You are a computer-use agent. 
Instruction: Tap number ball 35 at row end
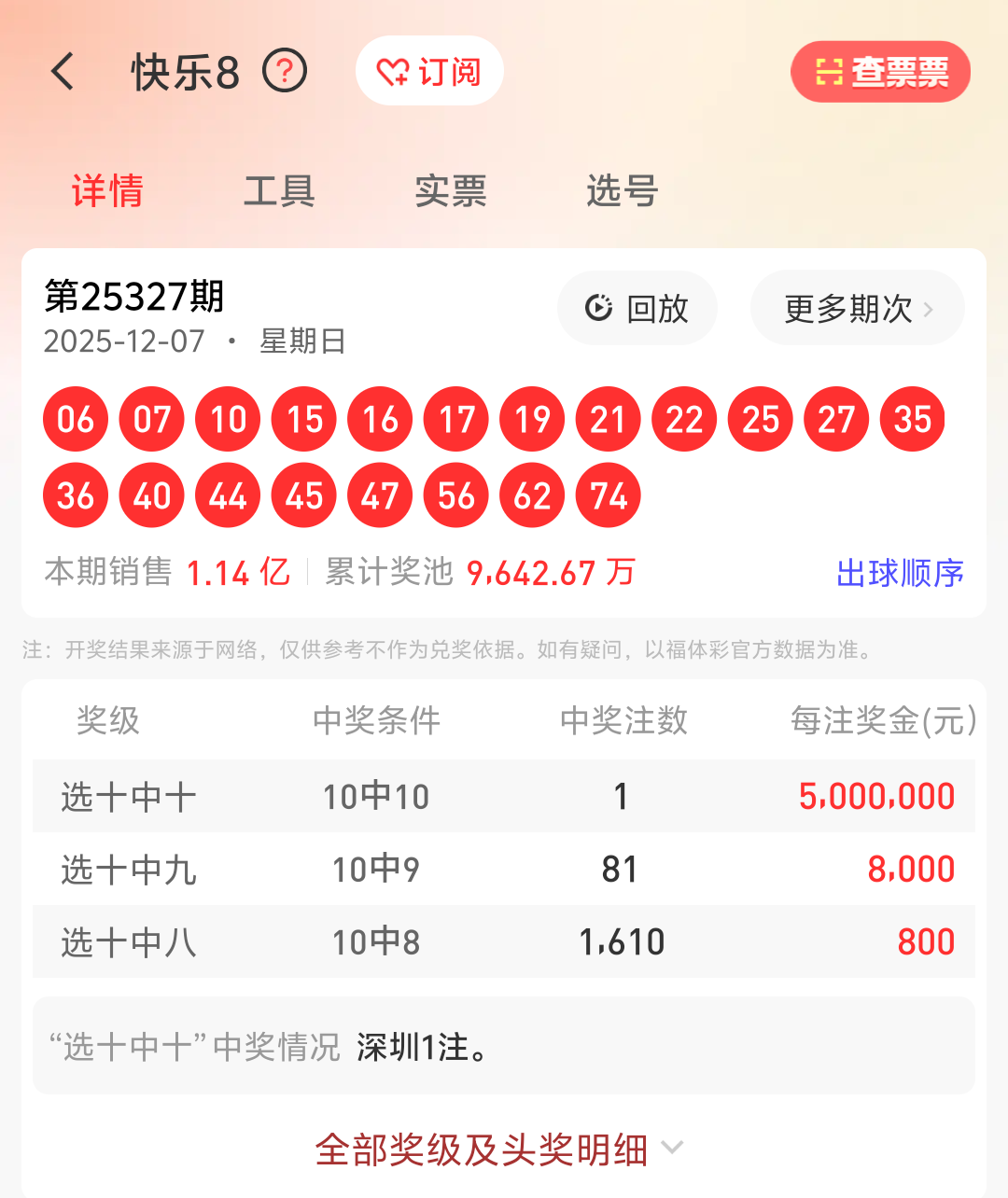coord(911,420)
